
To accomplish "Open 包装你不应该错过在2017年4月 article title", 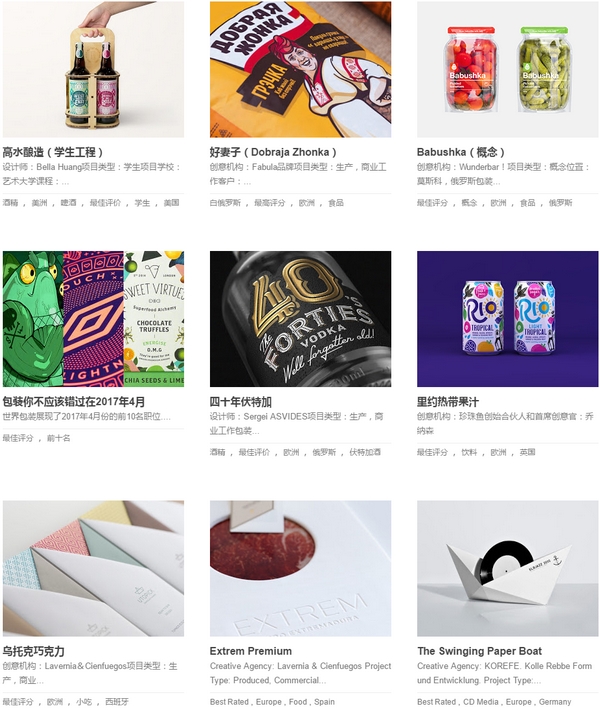I will pyautogui.click(x=74, y=402).
